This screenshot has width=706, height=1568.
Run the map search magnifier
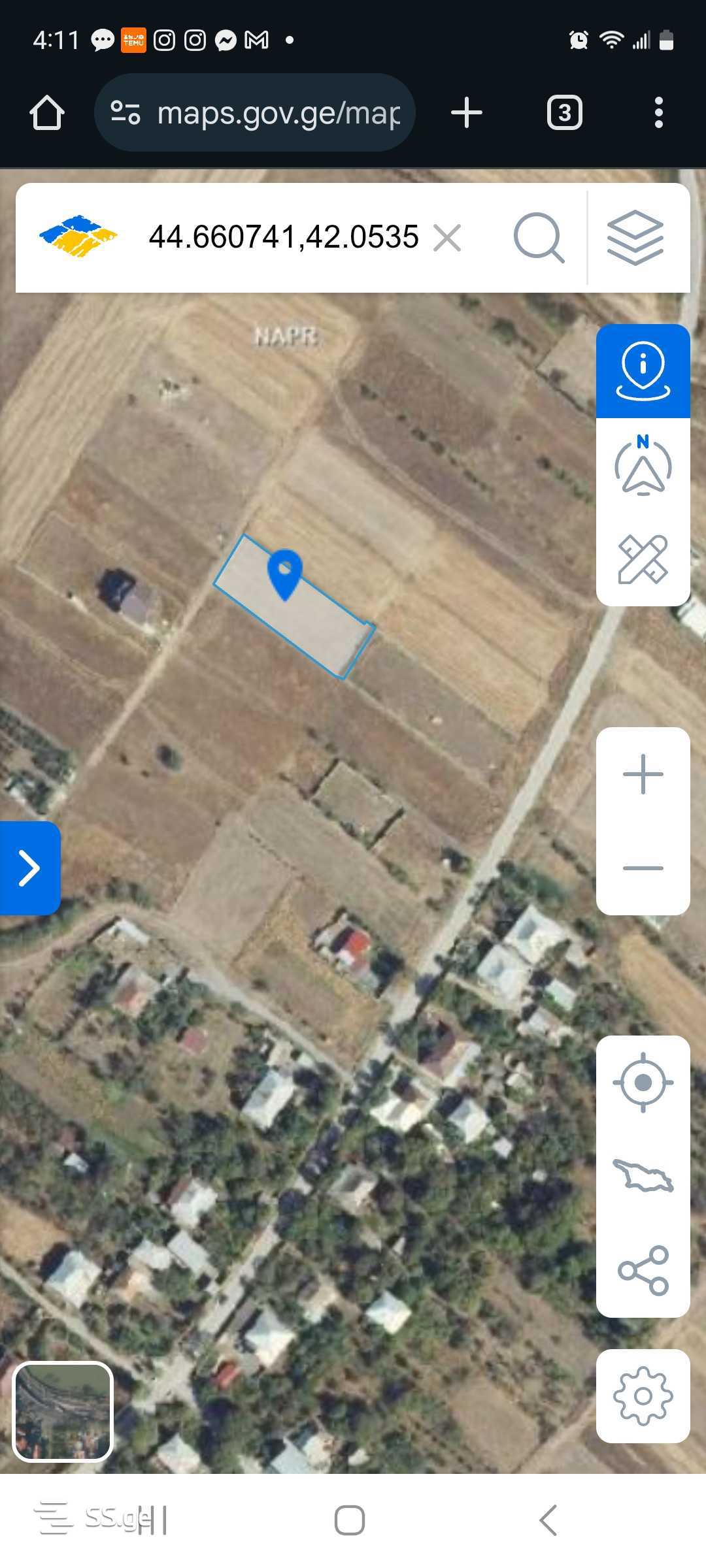pyautogui.click(x=539, y=238)
